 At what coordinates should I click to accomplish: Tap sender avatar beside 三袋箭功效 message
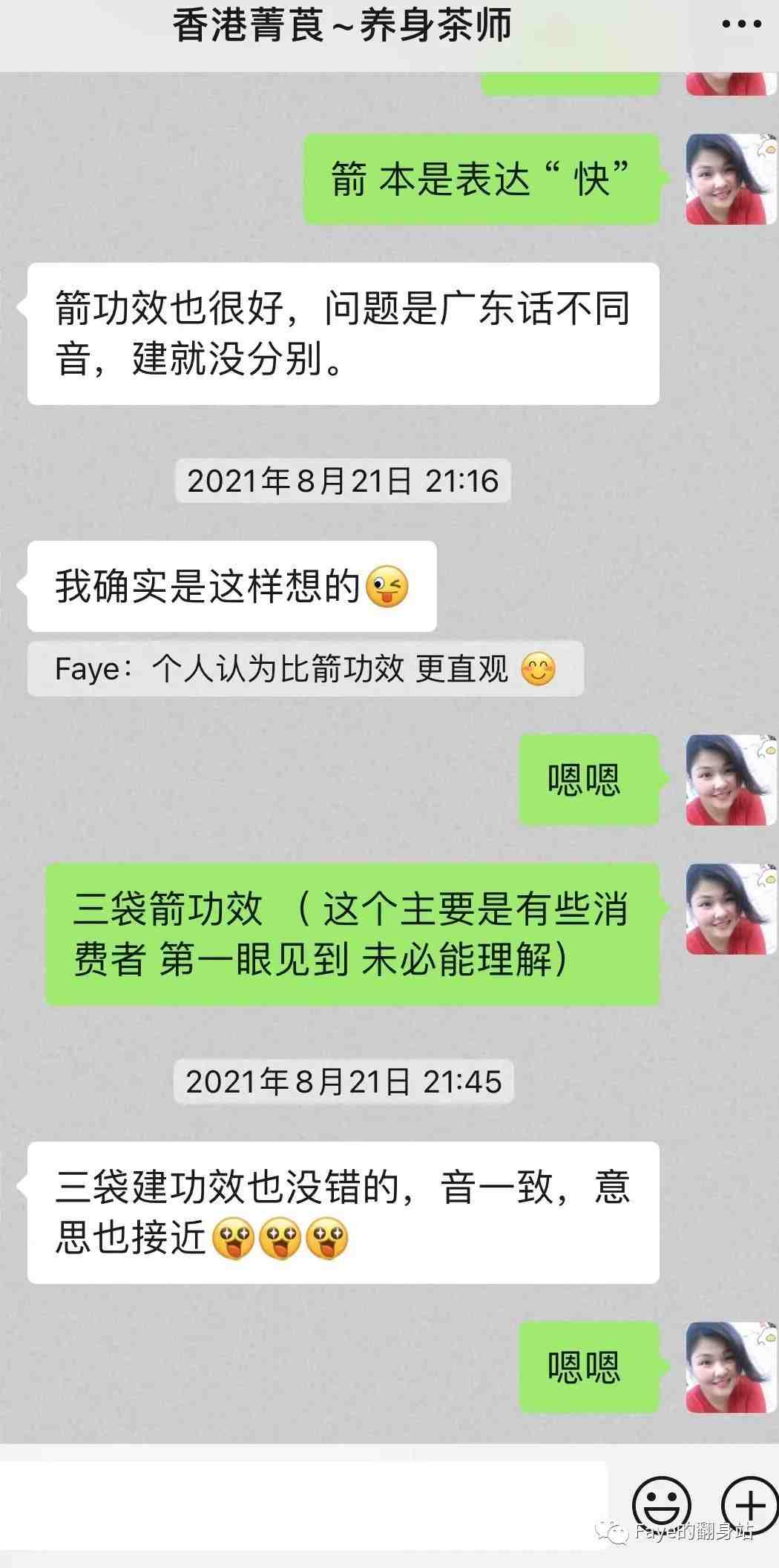click(x=730, y=909)
